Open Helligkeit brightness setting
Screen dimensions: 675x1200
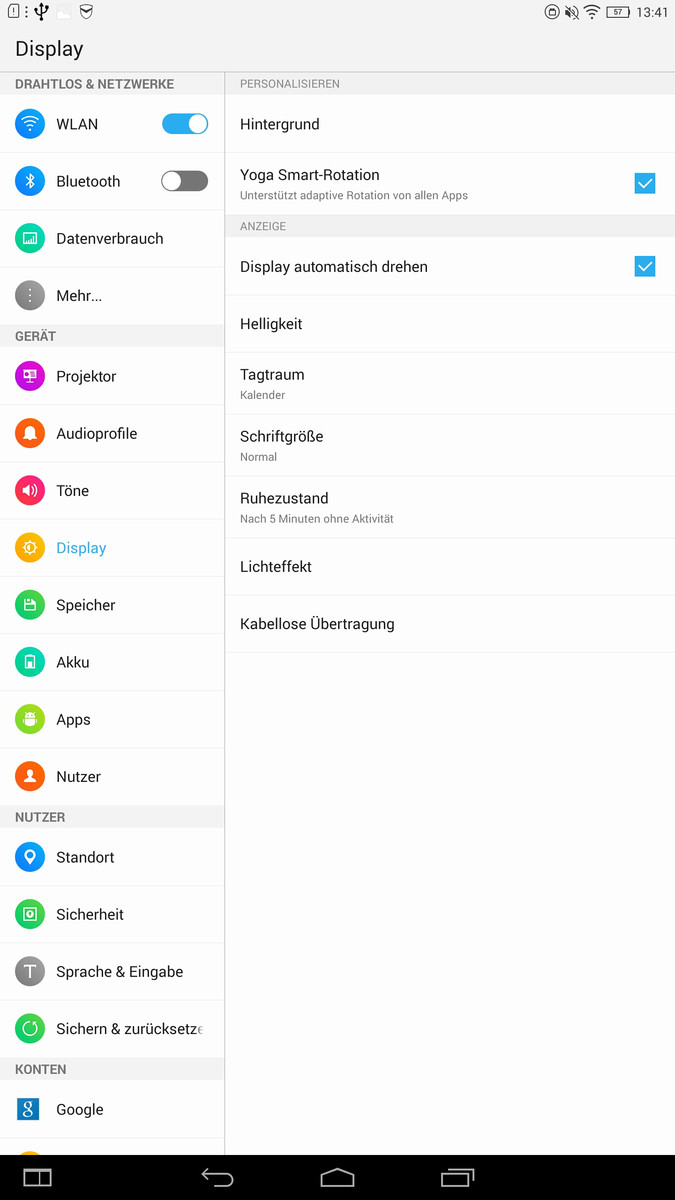click(450, 324)
